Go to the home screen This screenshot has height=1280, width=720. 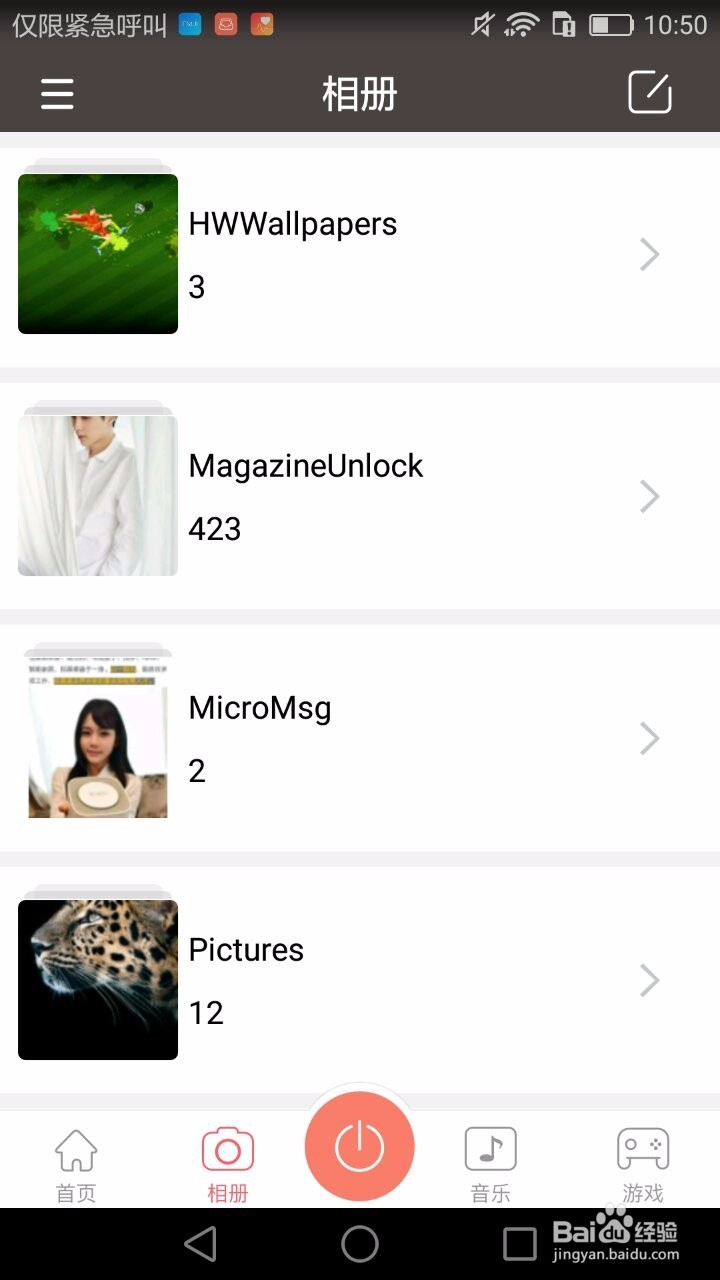pos(360,1244)
